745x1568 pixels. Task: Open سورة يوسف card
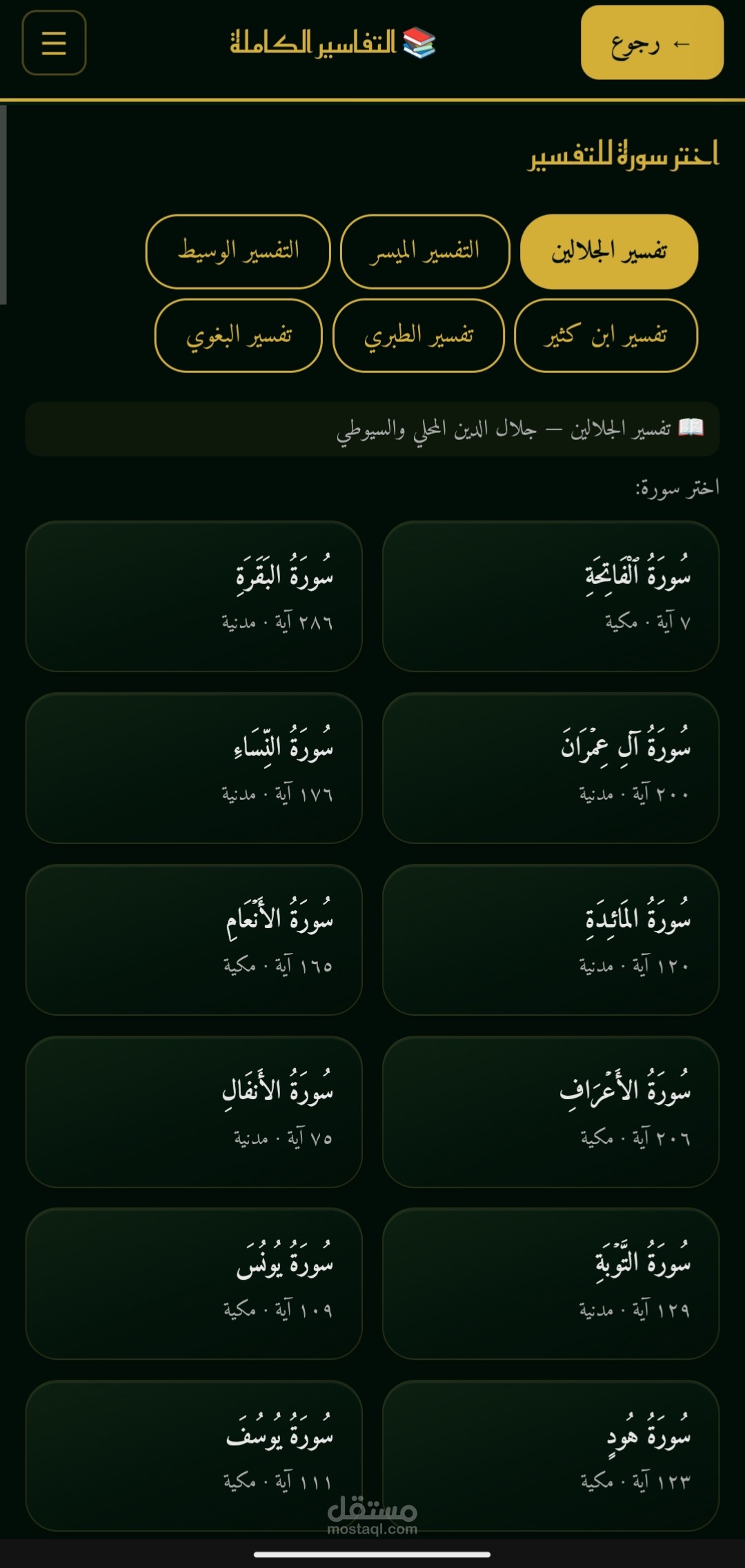(194, 1456)
